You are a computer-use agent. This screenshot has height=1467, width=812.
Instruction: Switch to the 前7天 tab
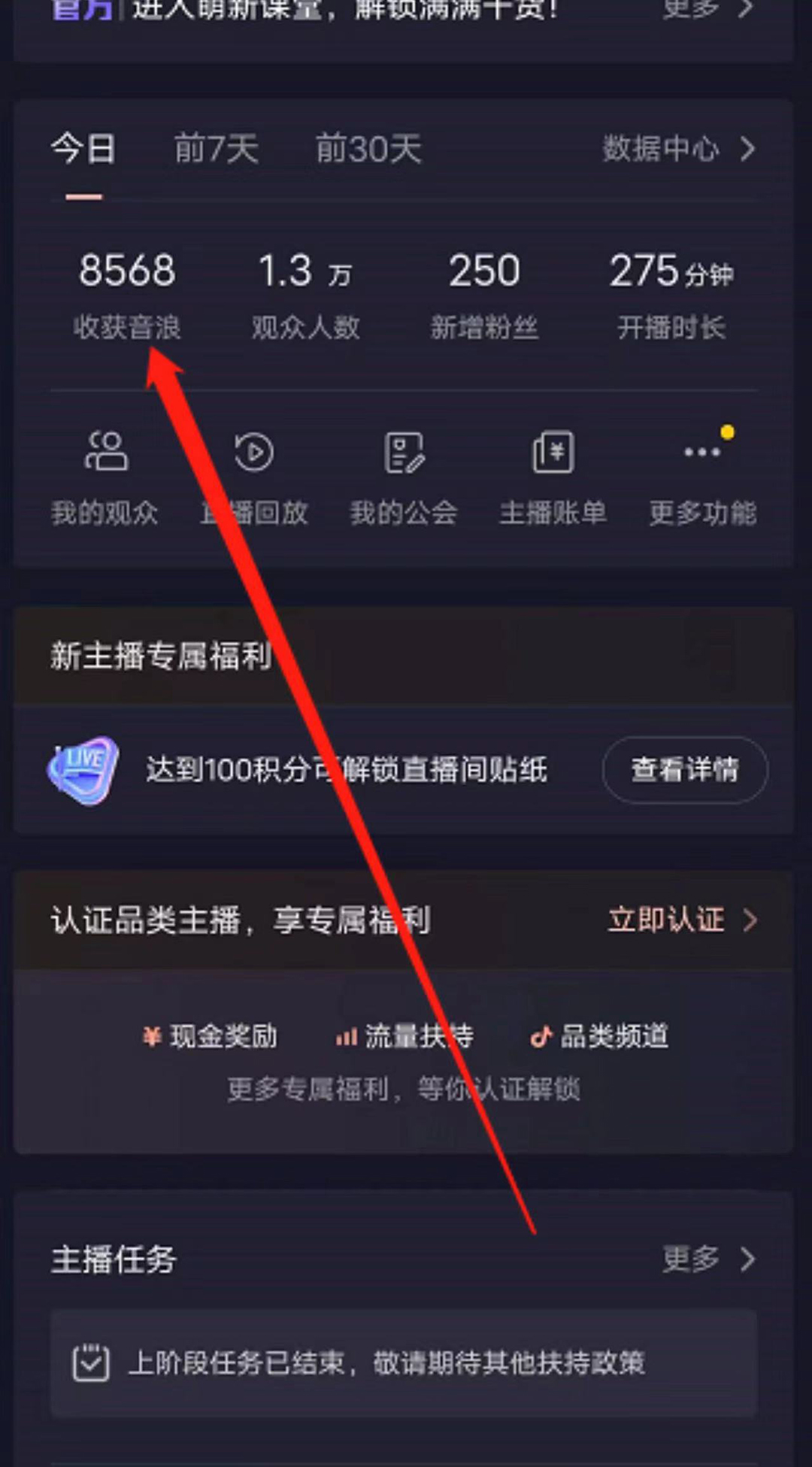(x=217, y=150)
